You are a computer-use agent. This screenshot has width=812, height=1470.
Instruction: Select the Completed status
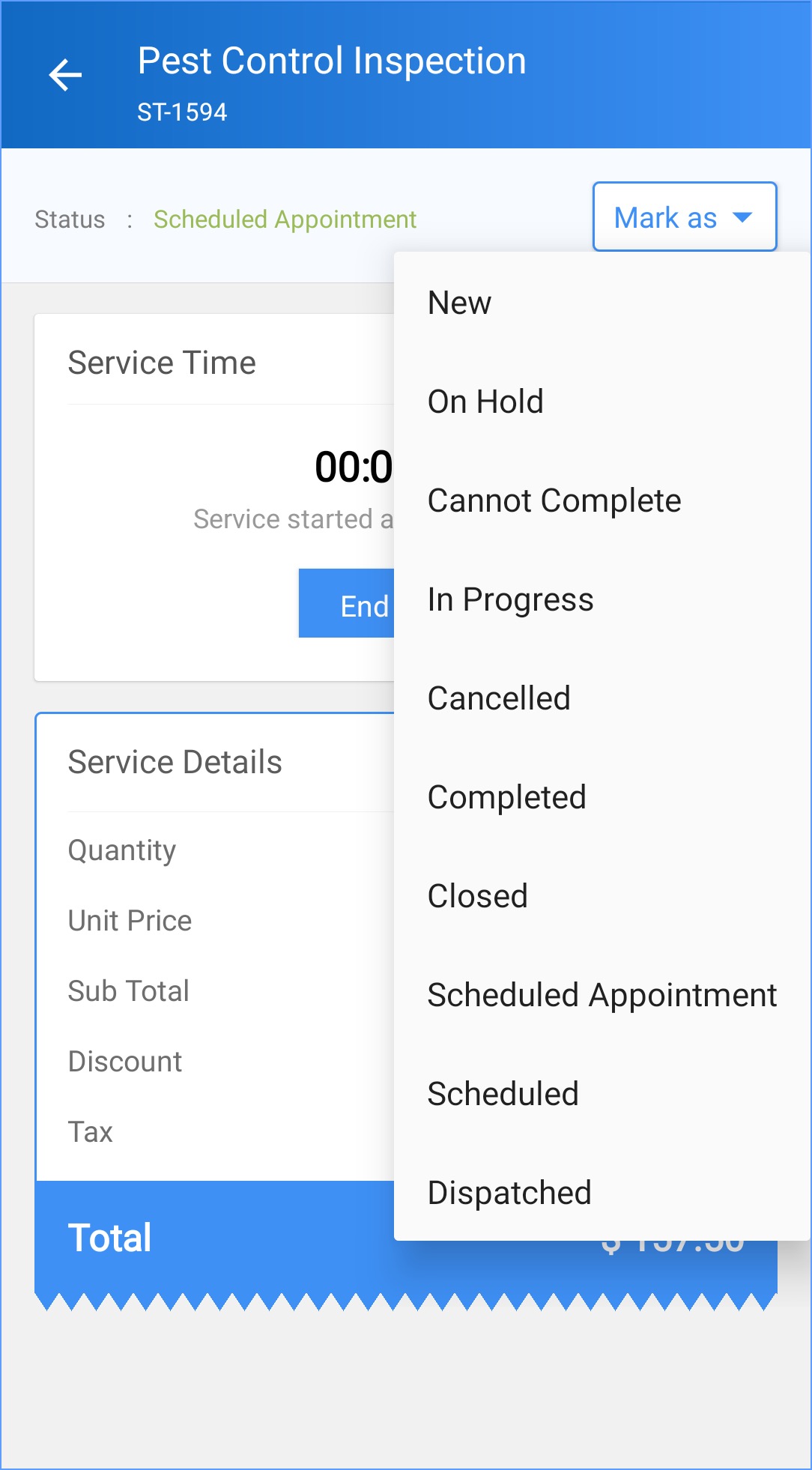pyautogui.click(x=506, y=798)
